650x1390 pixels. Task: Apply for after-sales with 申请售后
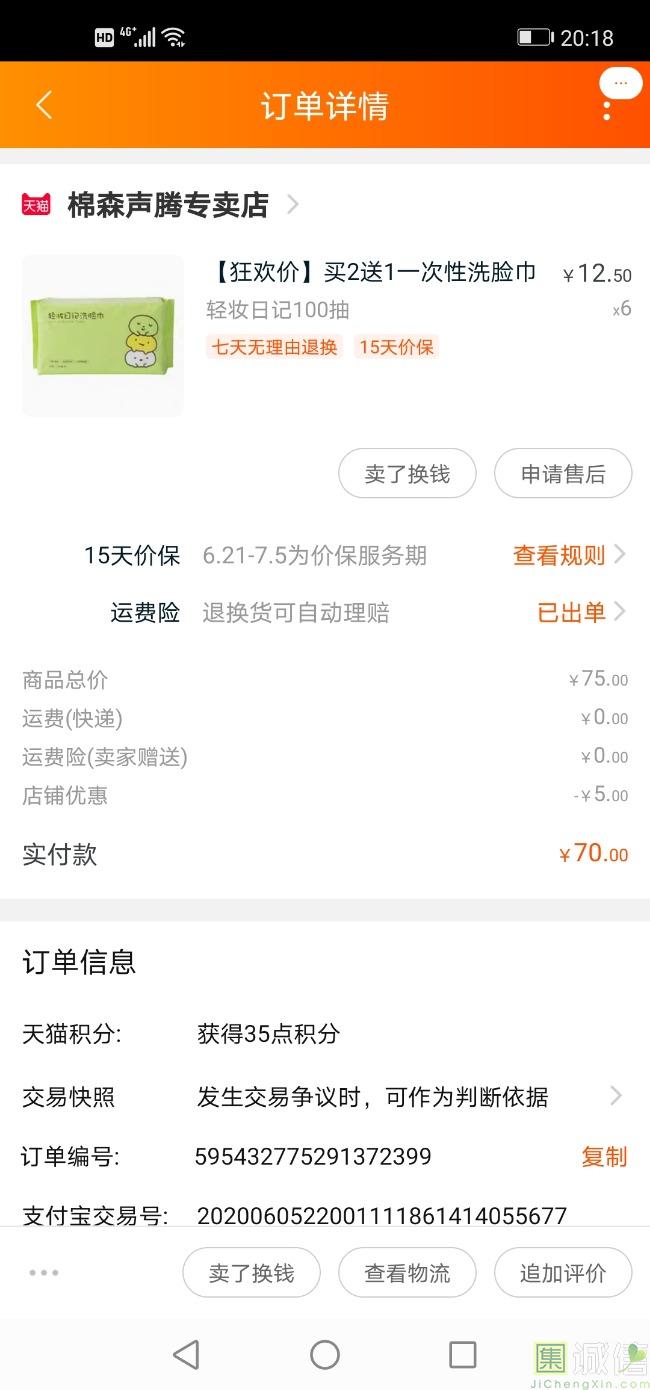pos(563,474)
